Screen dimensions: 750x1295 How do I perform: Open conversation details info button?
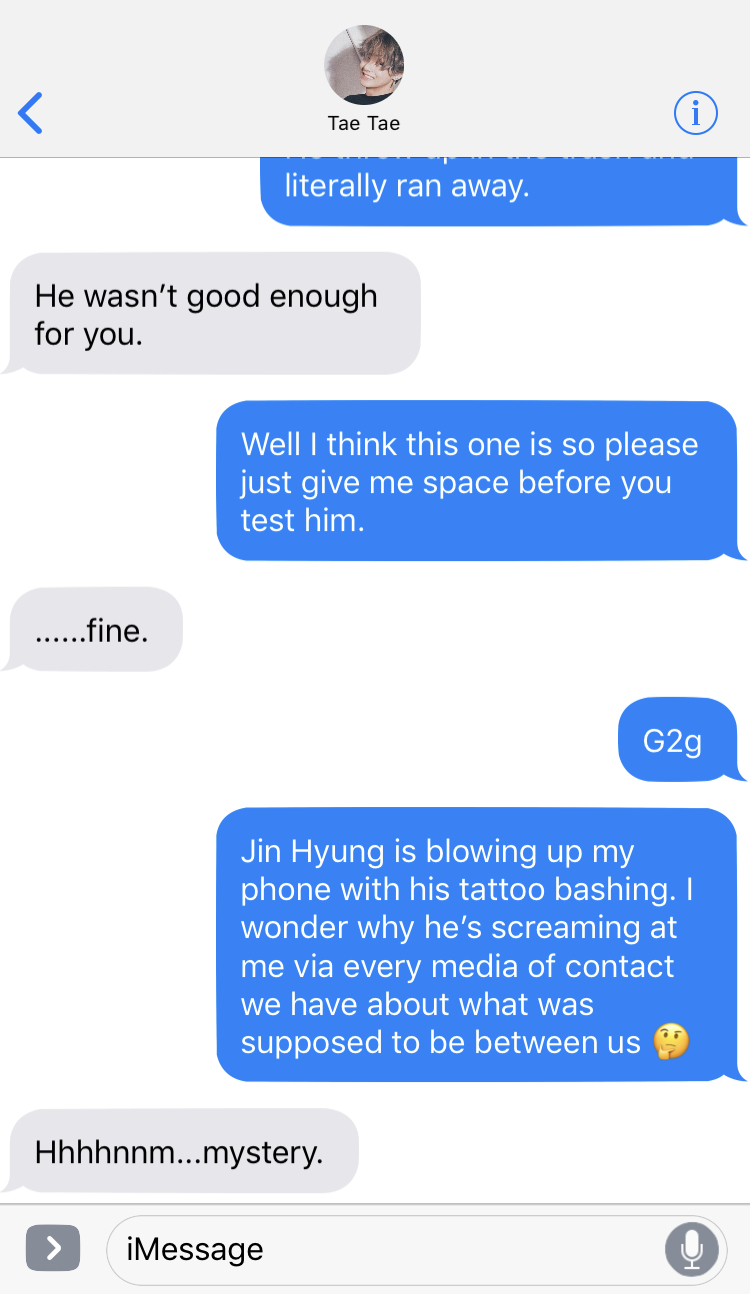695,113
